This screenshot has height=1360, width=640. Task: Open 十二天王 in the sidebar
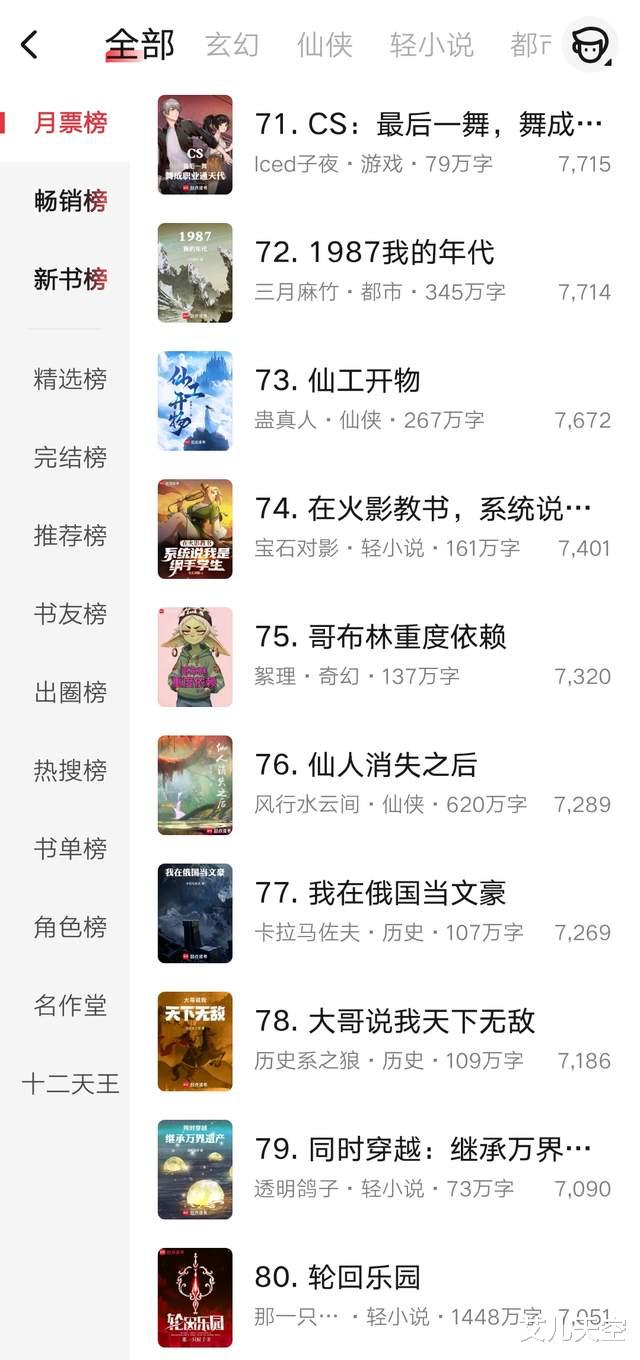pyautogui.click(x=70, y=1083)
